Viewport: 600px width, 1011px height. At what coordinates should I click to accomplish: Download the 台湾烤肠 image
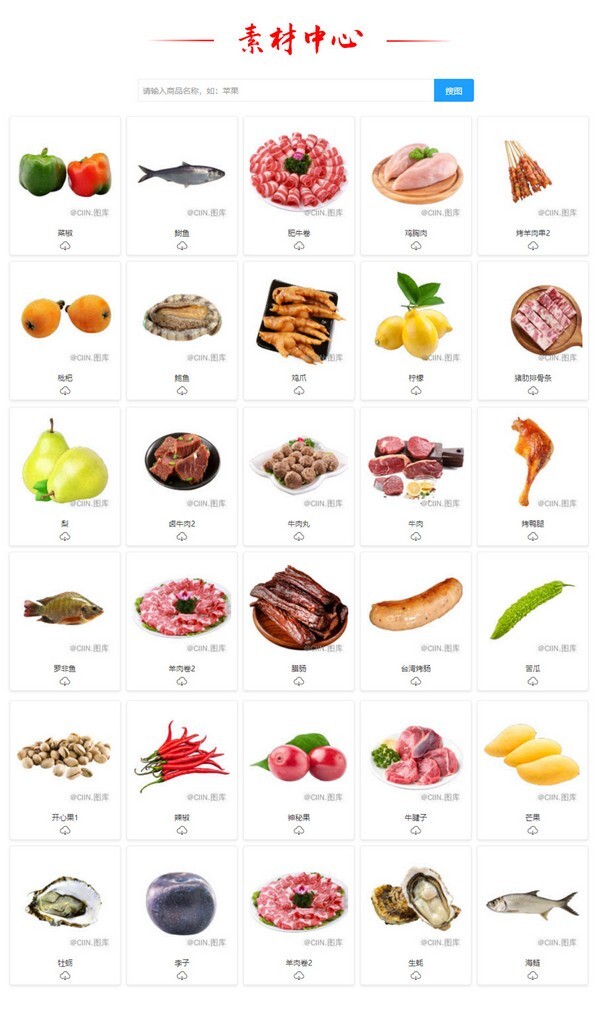[x=416, y=682]
